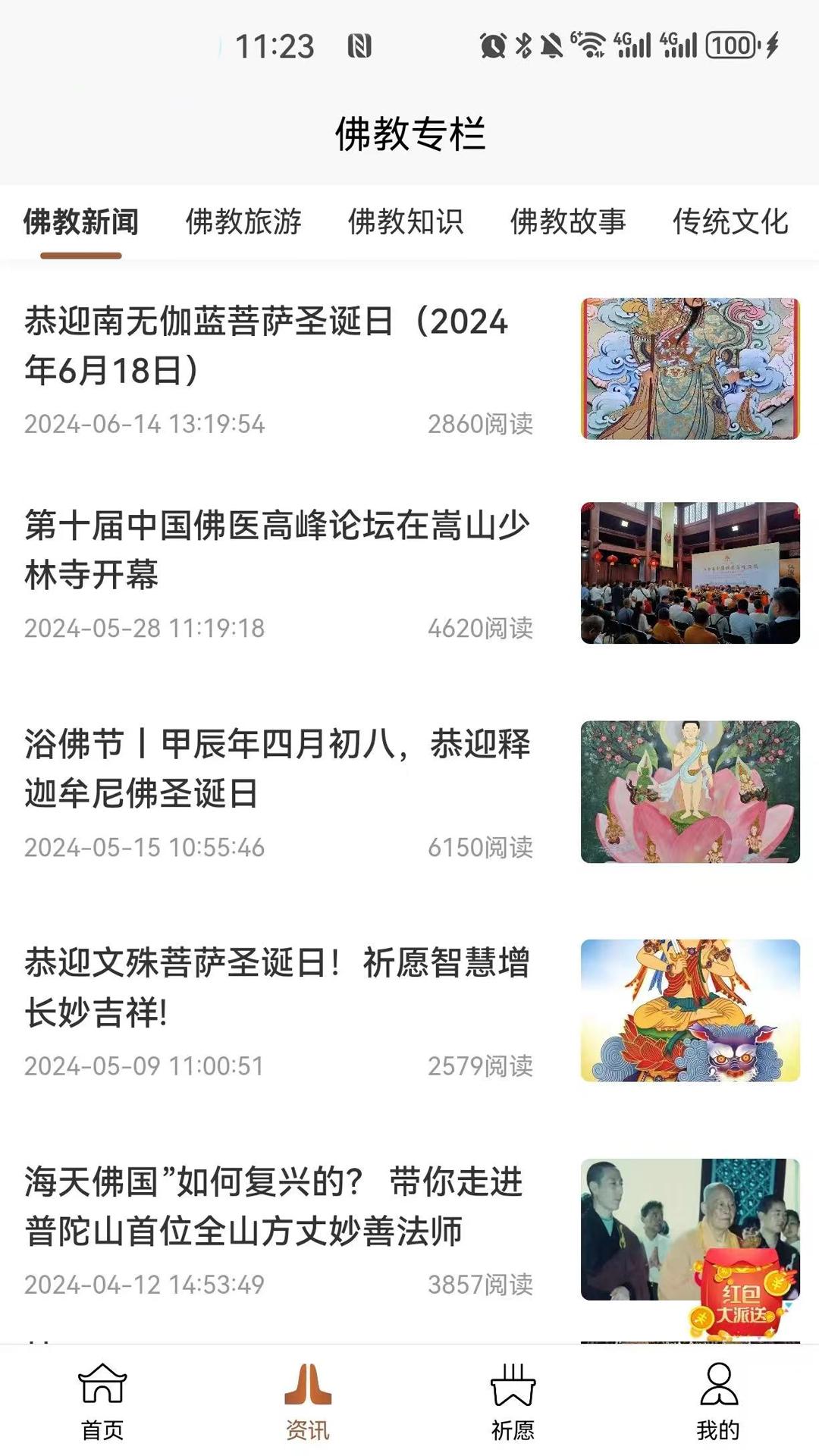
Task: Open the 佛教故事 tab
Action: coord(568,222)
